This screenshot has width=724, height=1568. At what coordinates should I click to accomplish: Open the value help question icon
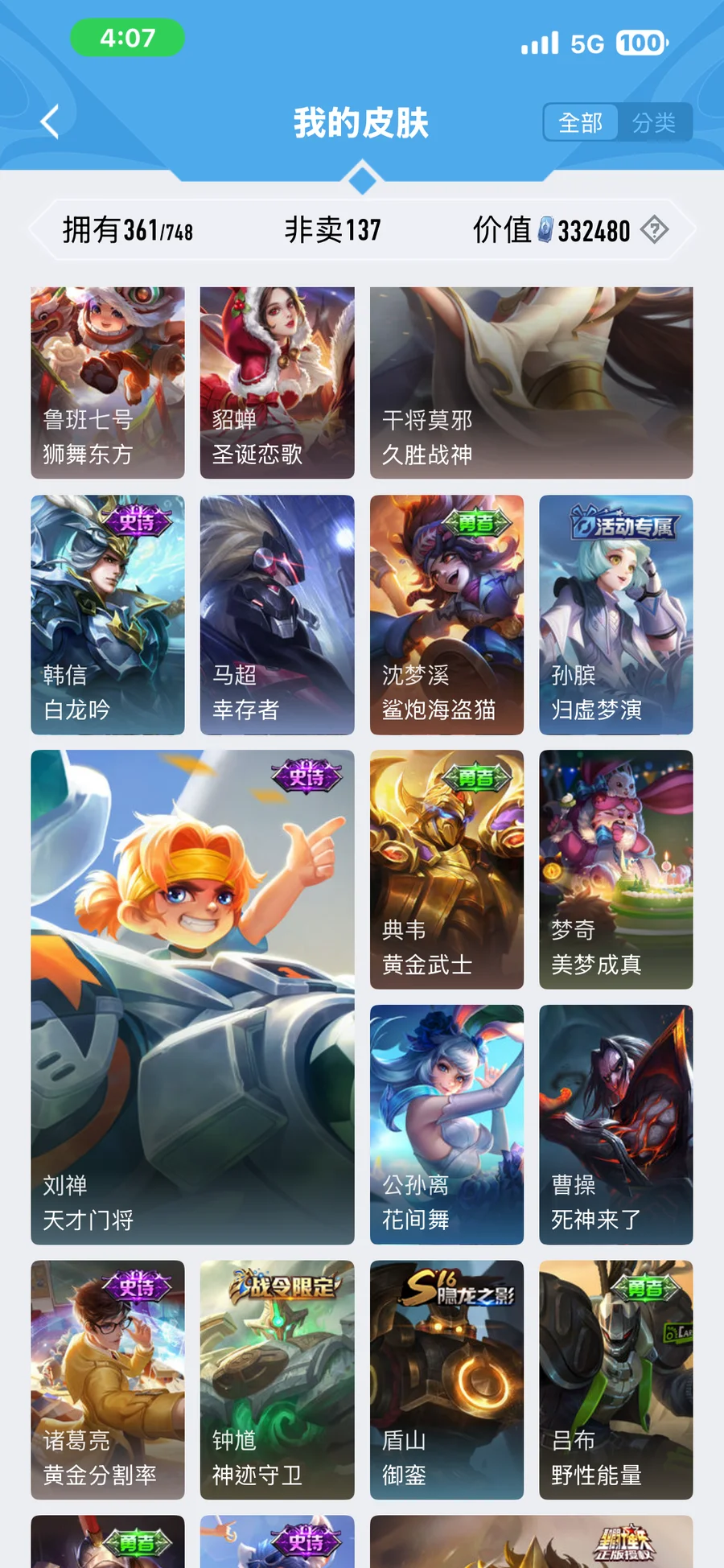(655, 230)
